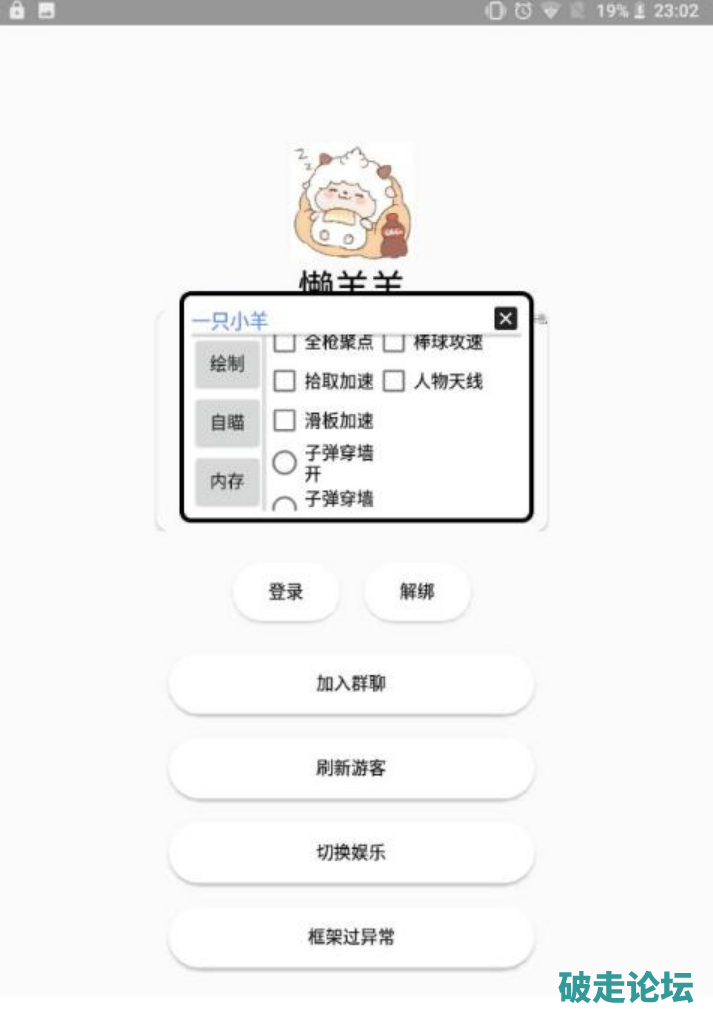The height and width of the screenshot is (1009, 713).
Task: Select the 子弹穿墙开 radio button
Action: (285, 462)
